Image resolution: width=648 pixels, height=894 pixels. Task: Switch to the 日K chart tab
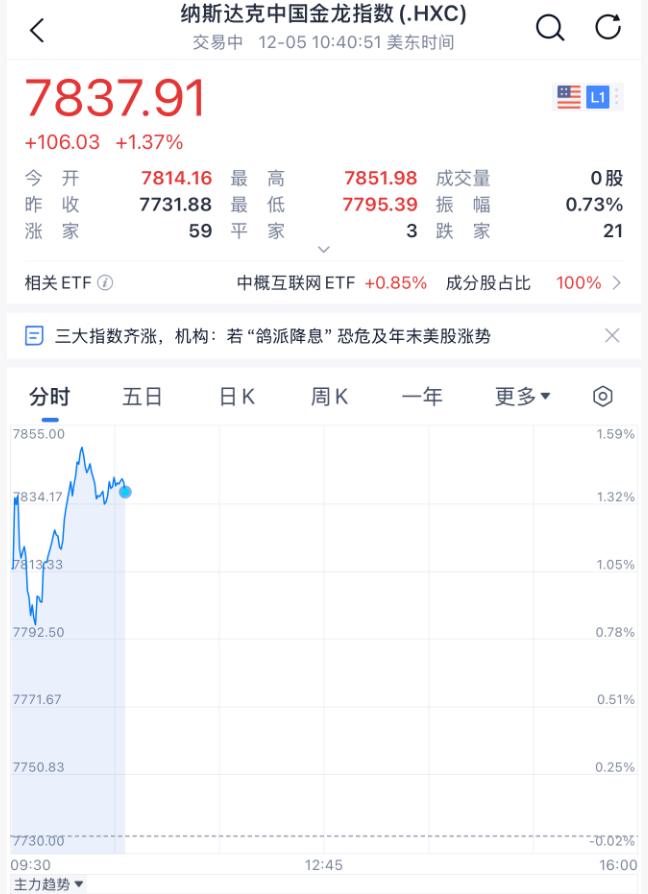tap(237, 397)
